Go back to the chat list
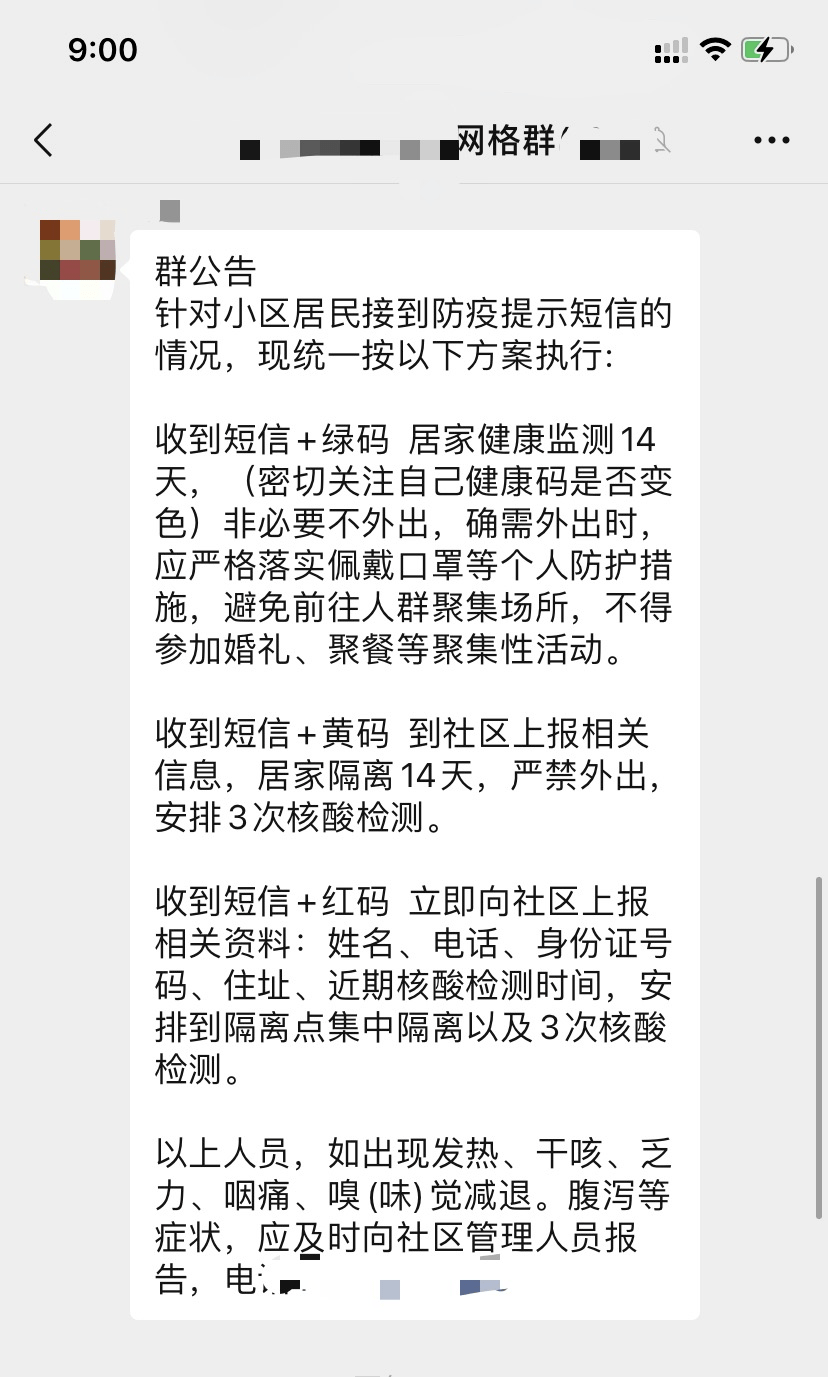The width and height of the screenshot is (828, 1377). click(43, 141)
